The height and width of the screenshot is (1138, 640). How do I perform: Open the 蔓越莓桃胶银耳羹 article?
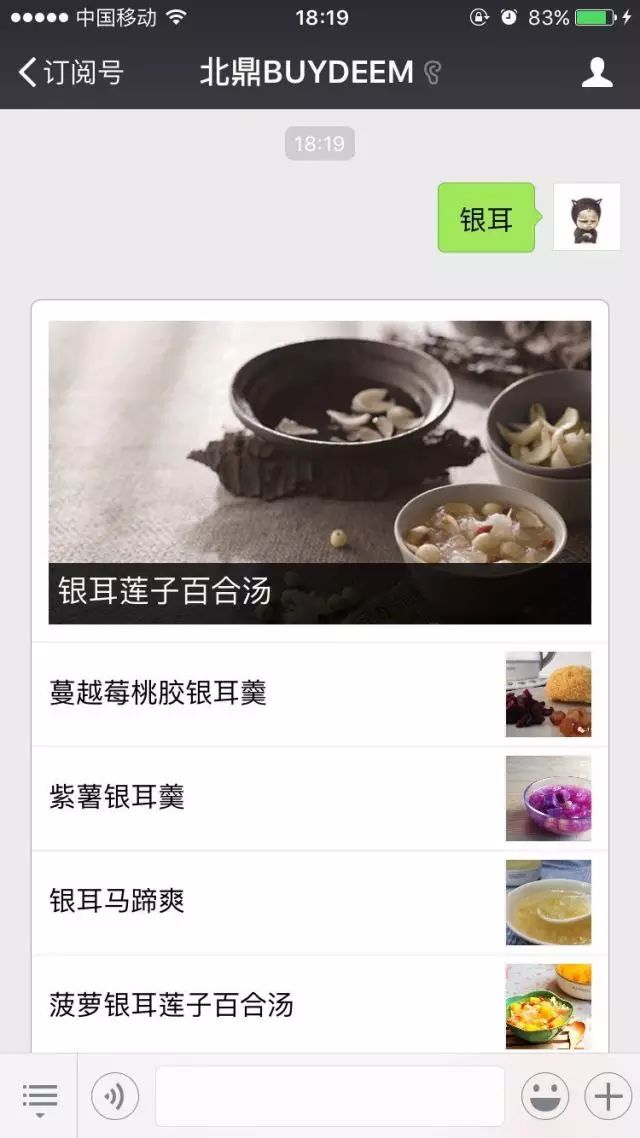pyautogui.click(x=320, y=694)
